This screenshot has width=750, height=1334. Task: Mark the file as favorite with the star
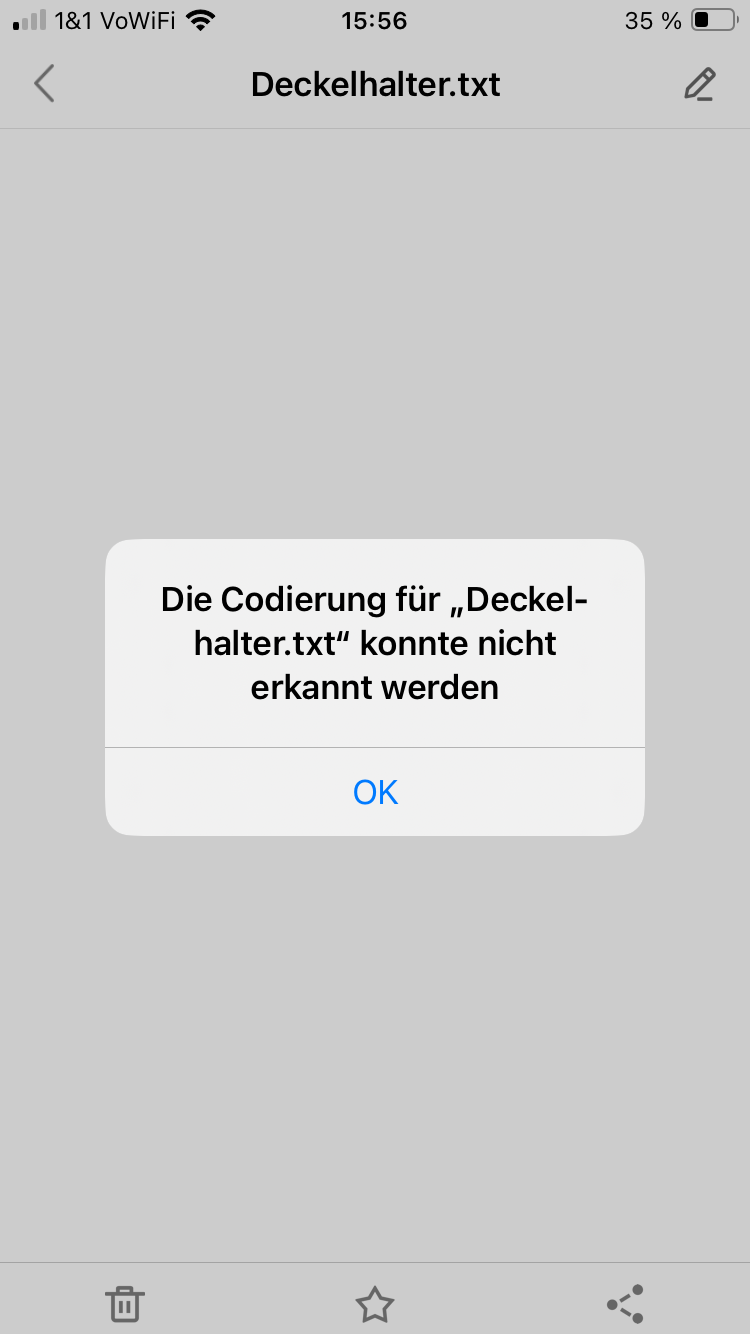coord(375,1304)
